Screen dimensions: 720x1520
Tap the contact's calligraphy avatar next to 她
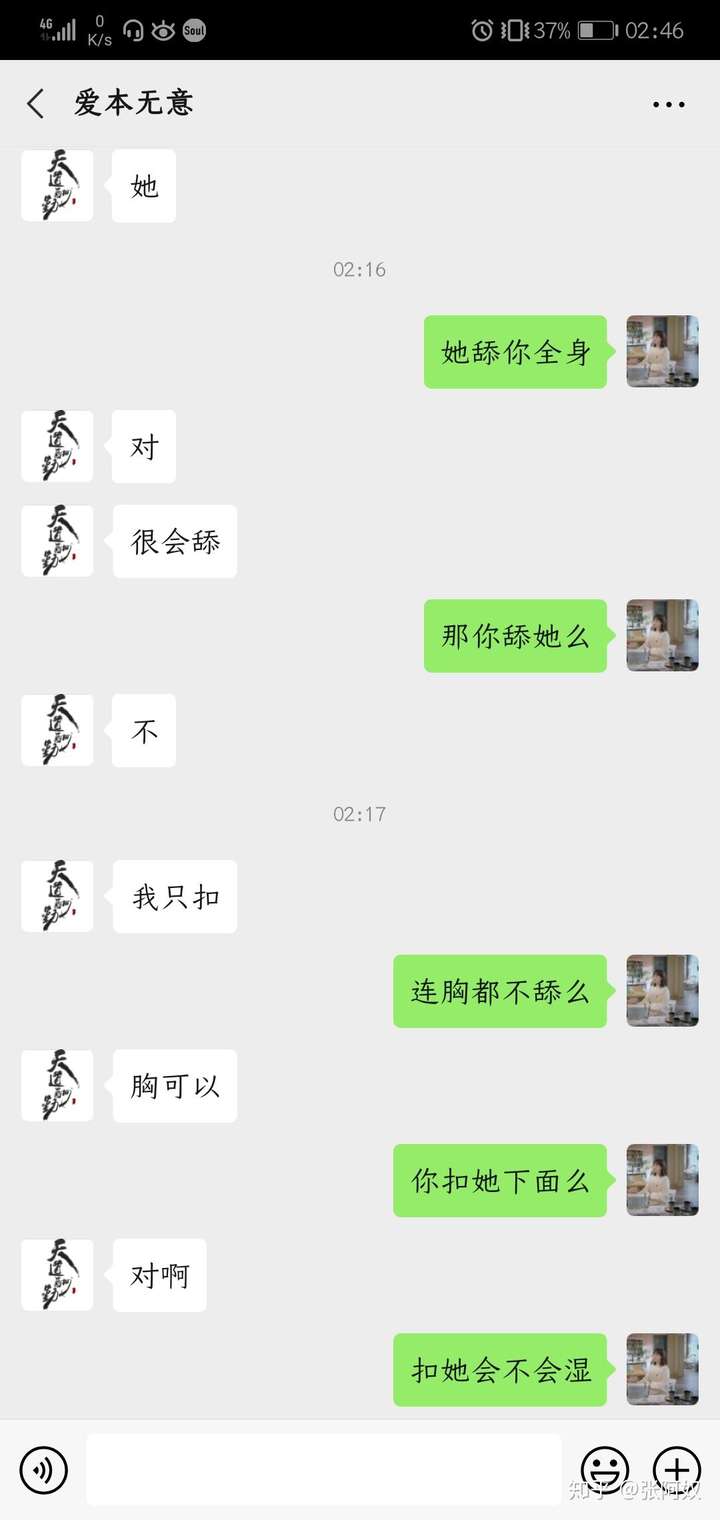point(57,185)
